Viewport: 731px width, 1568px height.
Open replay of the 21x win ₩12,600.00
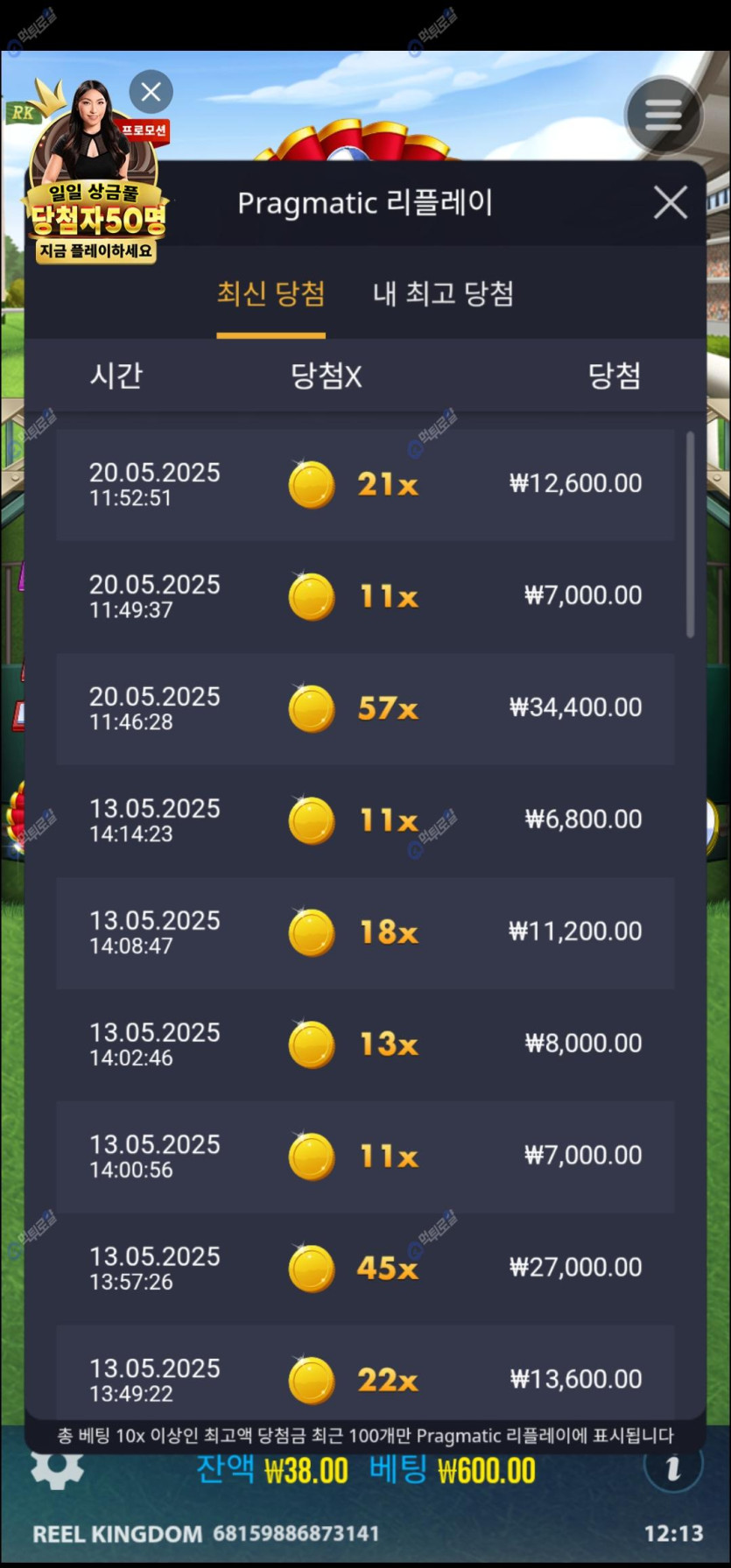point(365,484)
